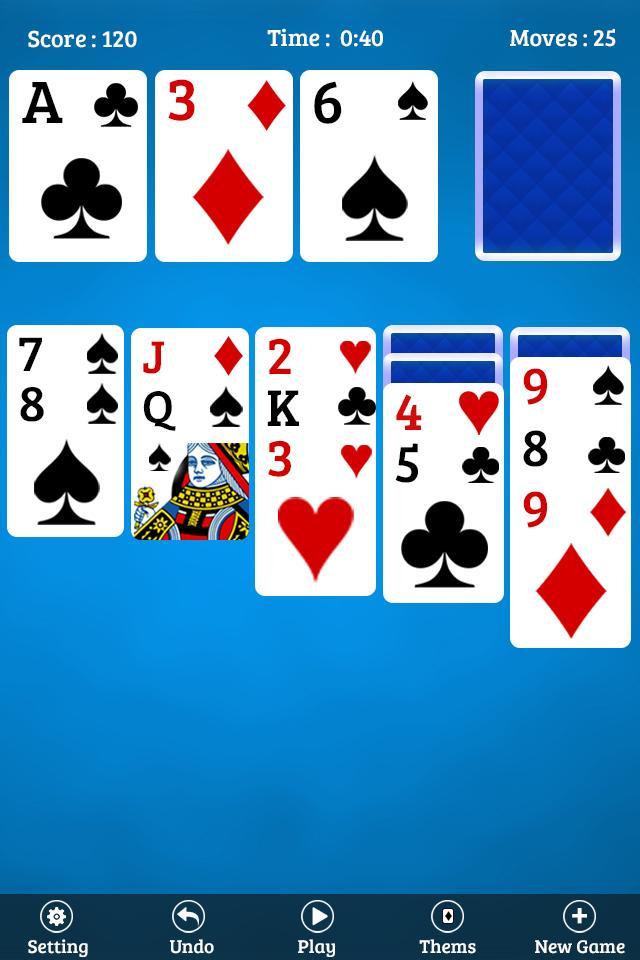Select the 6 of spades card
The image size is (640, 960).
pyautogui.click(x=369, y=166)
